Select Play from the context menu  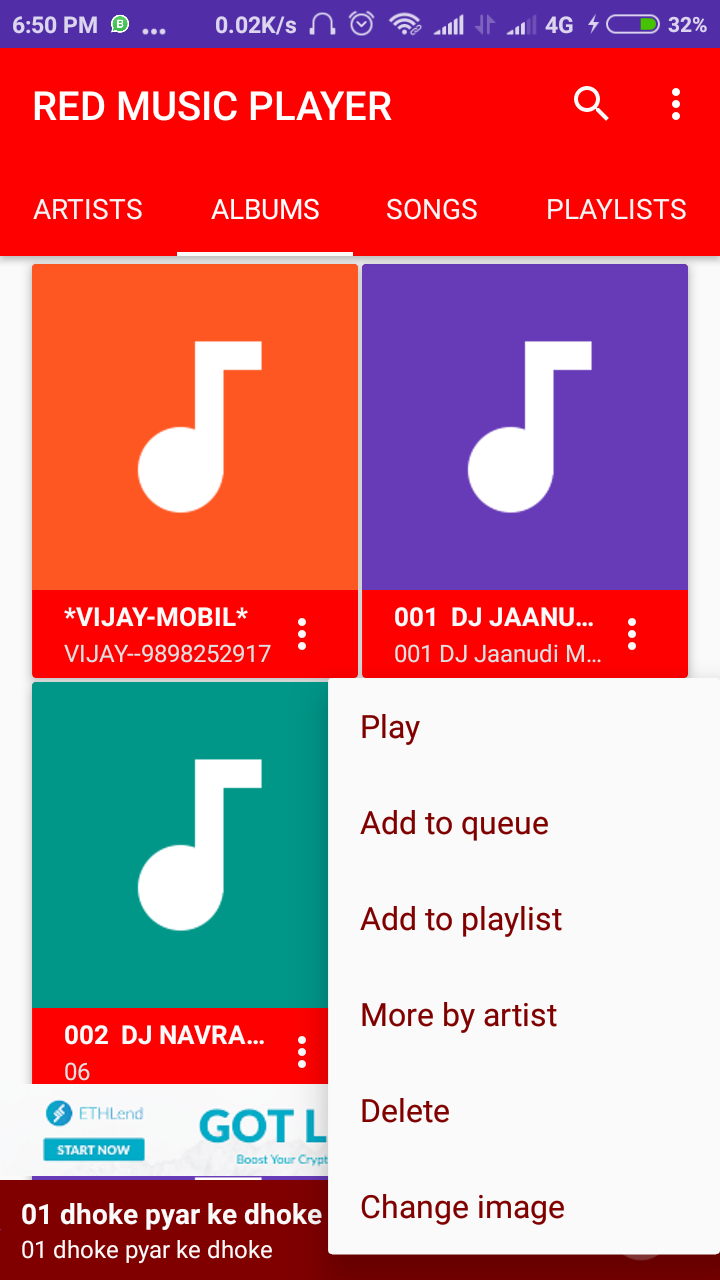point(390,727)
